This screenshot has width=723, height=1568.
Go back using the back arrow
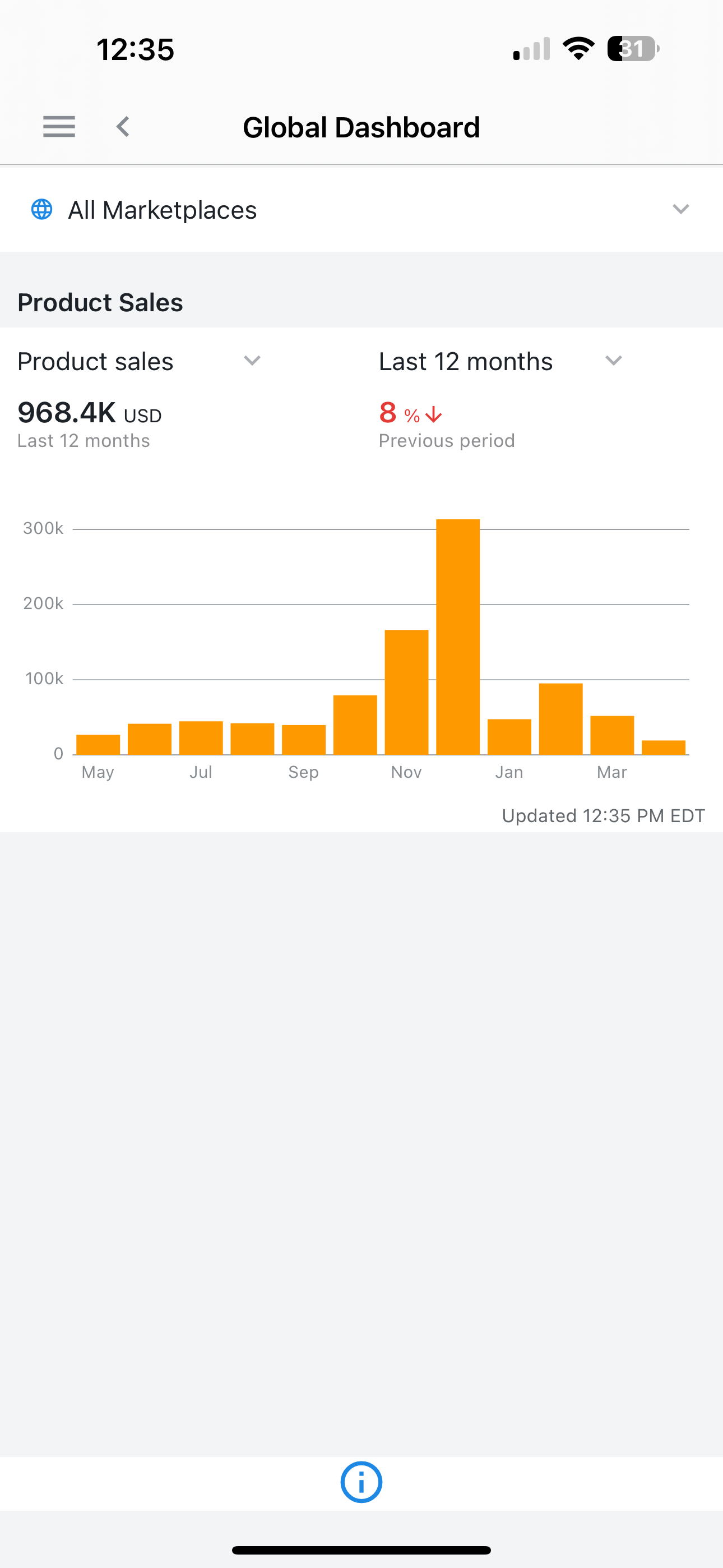point(123,127)
